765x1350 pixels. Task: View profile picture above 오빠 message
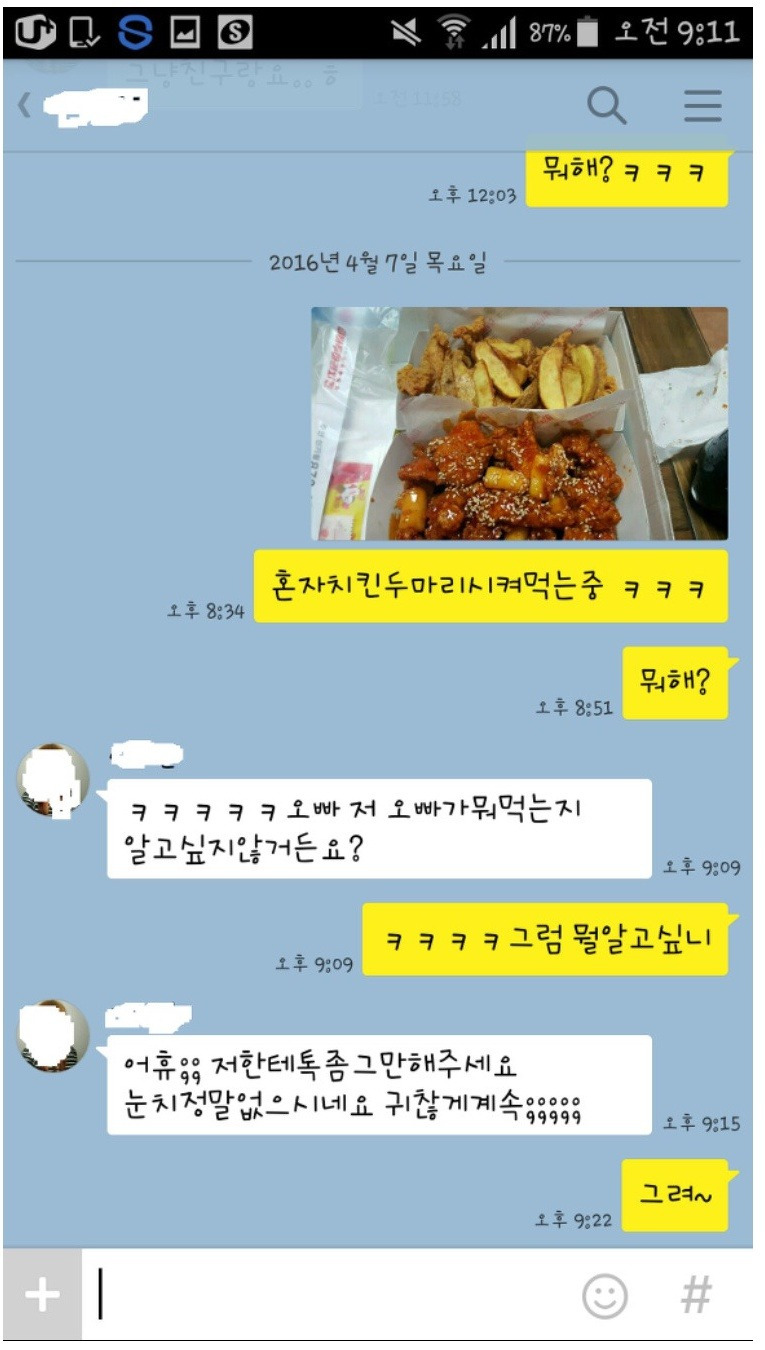pos(54,780)
